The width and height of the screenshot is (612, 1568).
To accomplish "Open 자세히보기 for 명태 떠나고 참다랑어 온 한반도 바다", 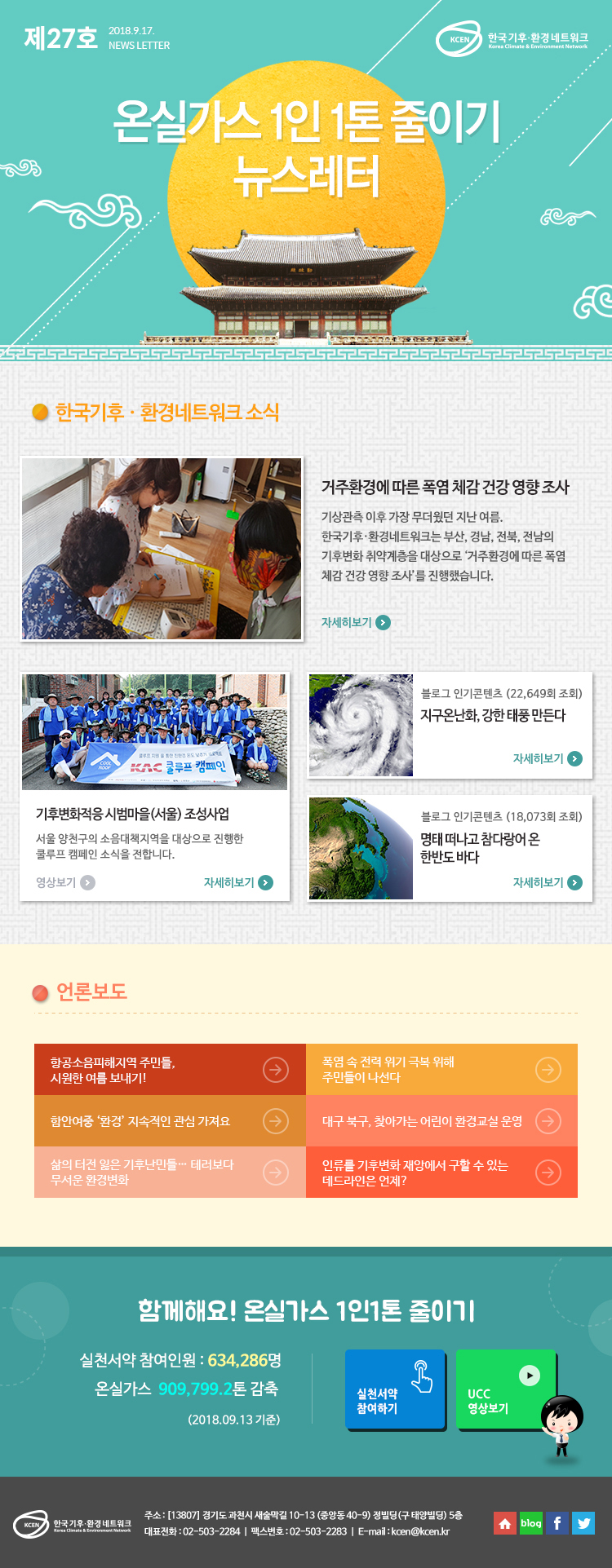I will 547,882.
